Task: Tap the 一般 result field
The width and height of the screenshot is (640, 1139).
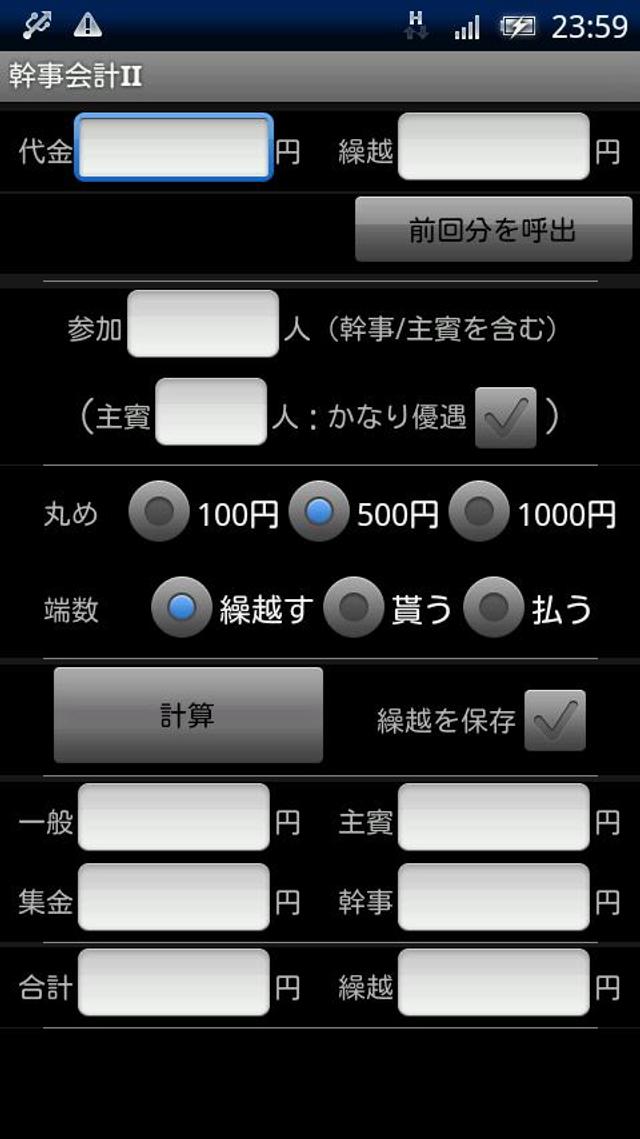Action: click(x=174, y=817)
